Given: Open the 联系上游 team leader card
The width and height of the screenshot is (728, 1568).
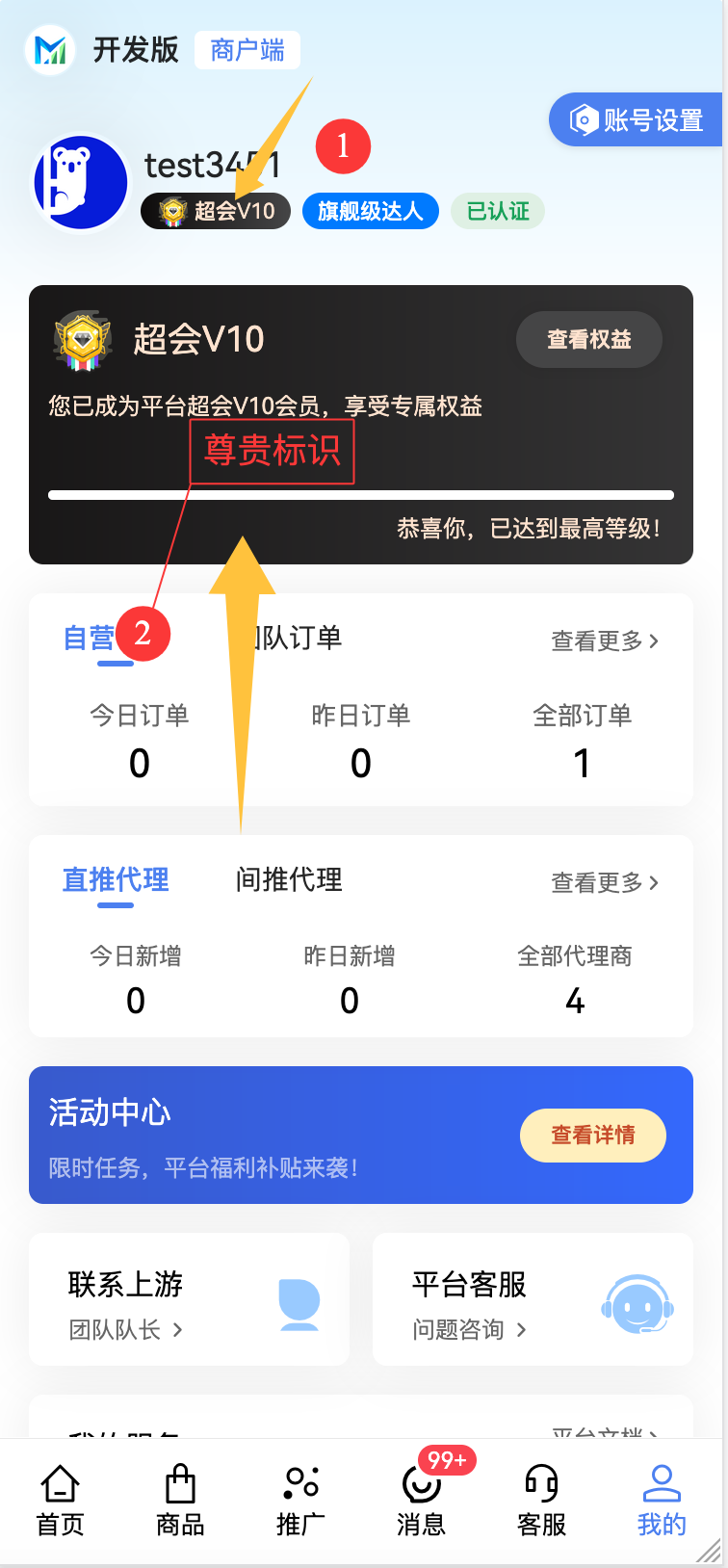Looking at the screenshot, I should [189, 1299].
